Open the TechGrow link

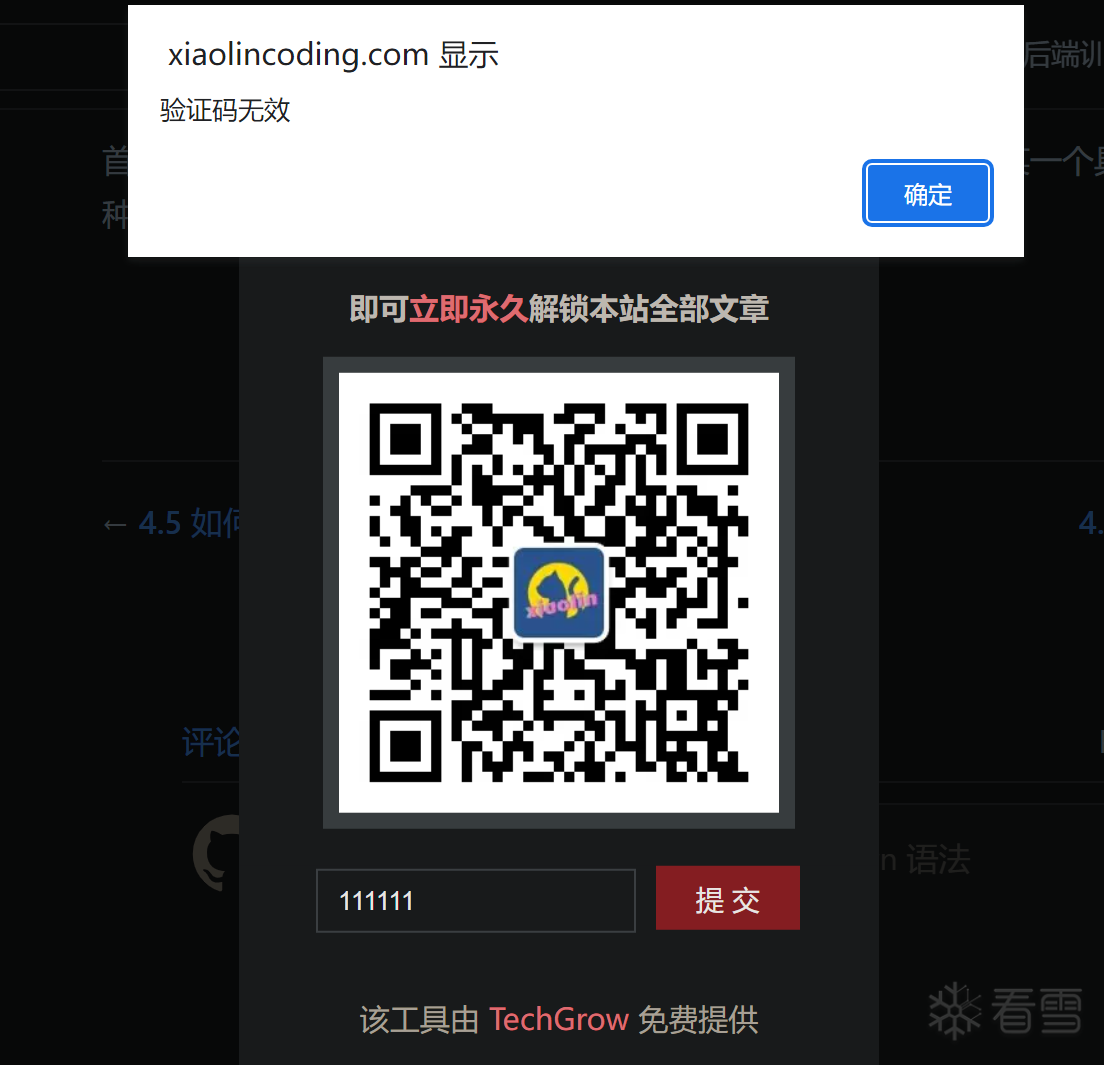tap(558, 1020)
